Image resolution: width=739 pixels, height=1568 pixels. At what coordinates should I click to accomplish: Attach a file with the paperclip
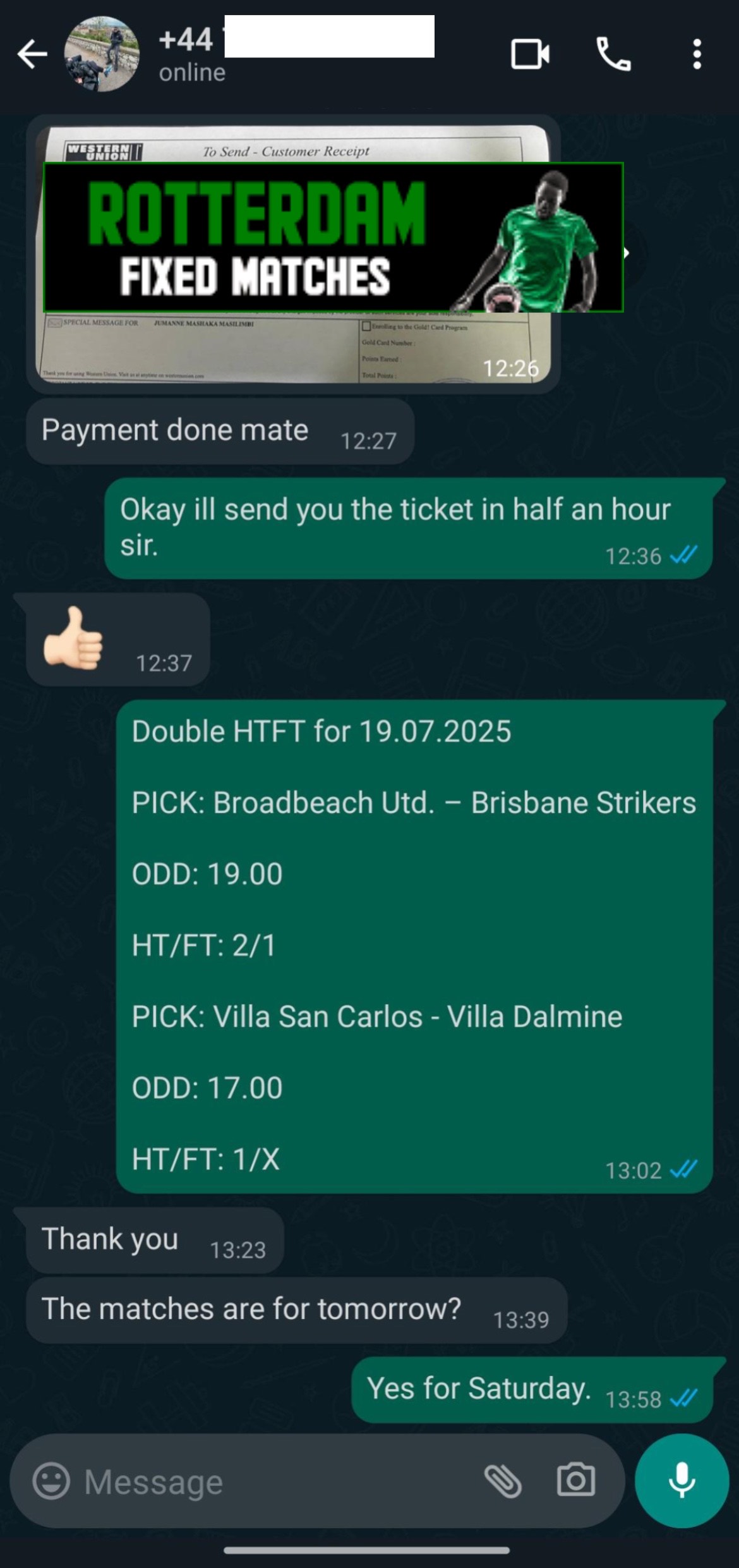503,1481
